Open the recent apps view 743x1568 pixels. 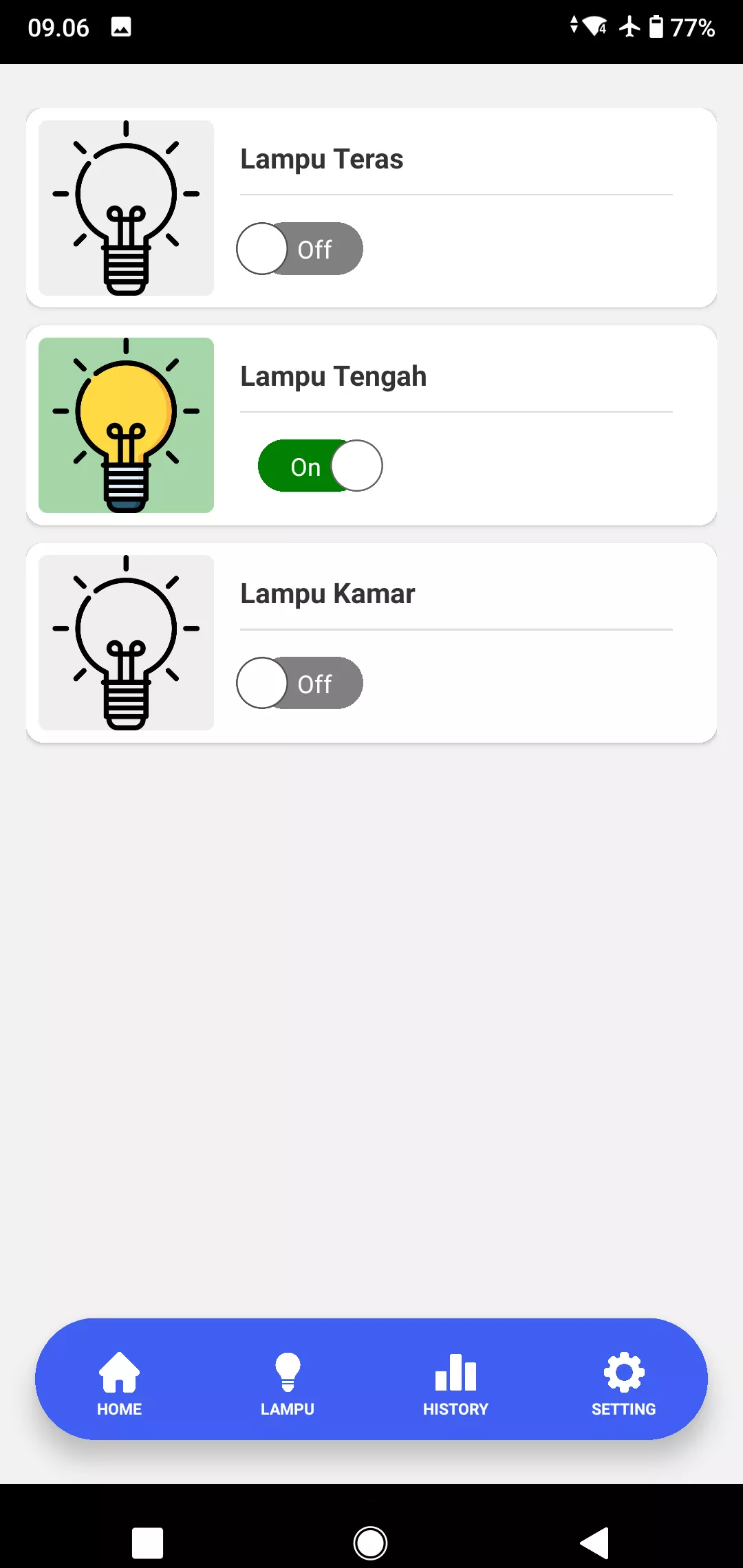tap(147, 1543)
